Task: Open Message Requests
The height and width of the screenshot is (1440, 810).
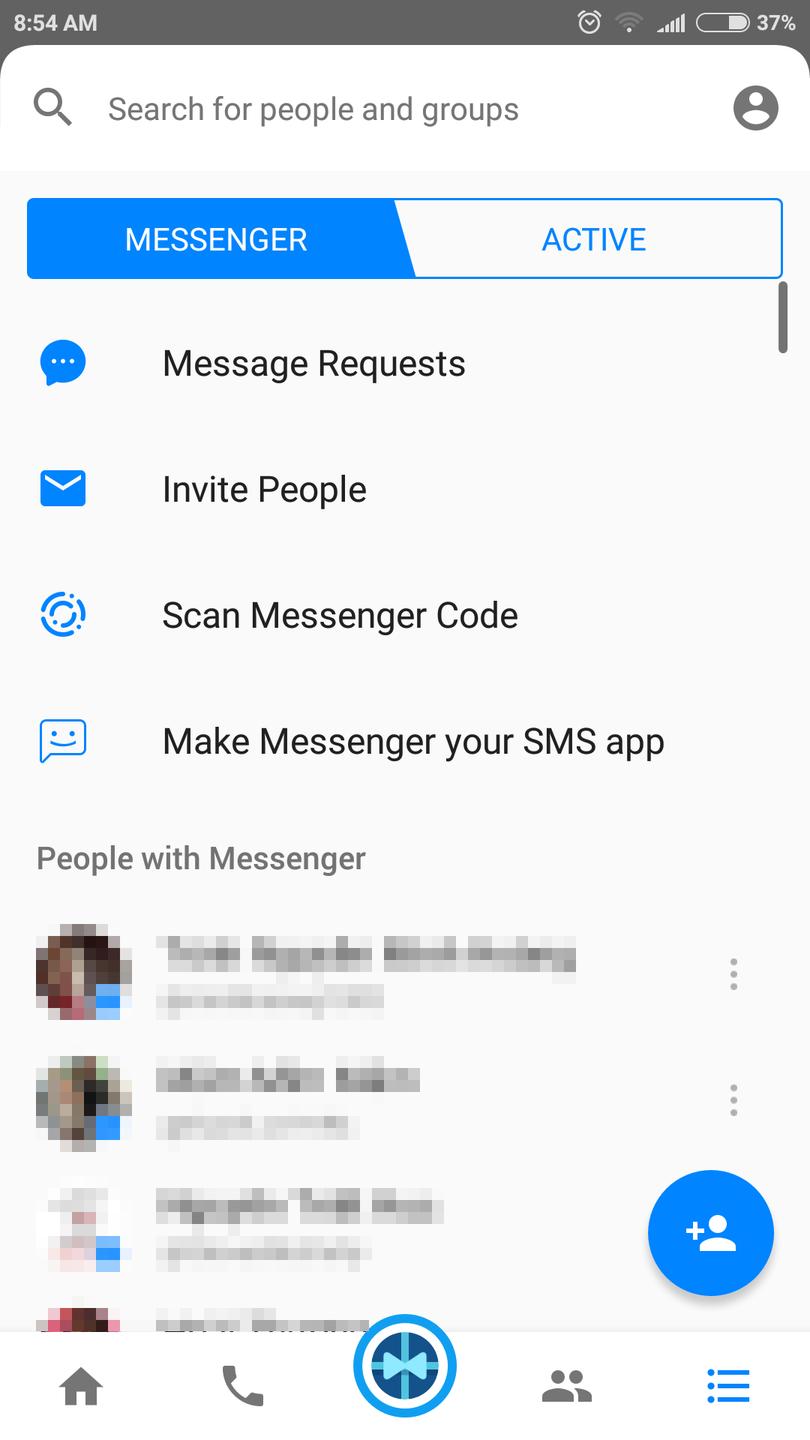Action: tap(313, 364)
